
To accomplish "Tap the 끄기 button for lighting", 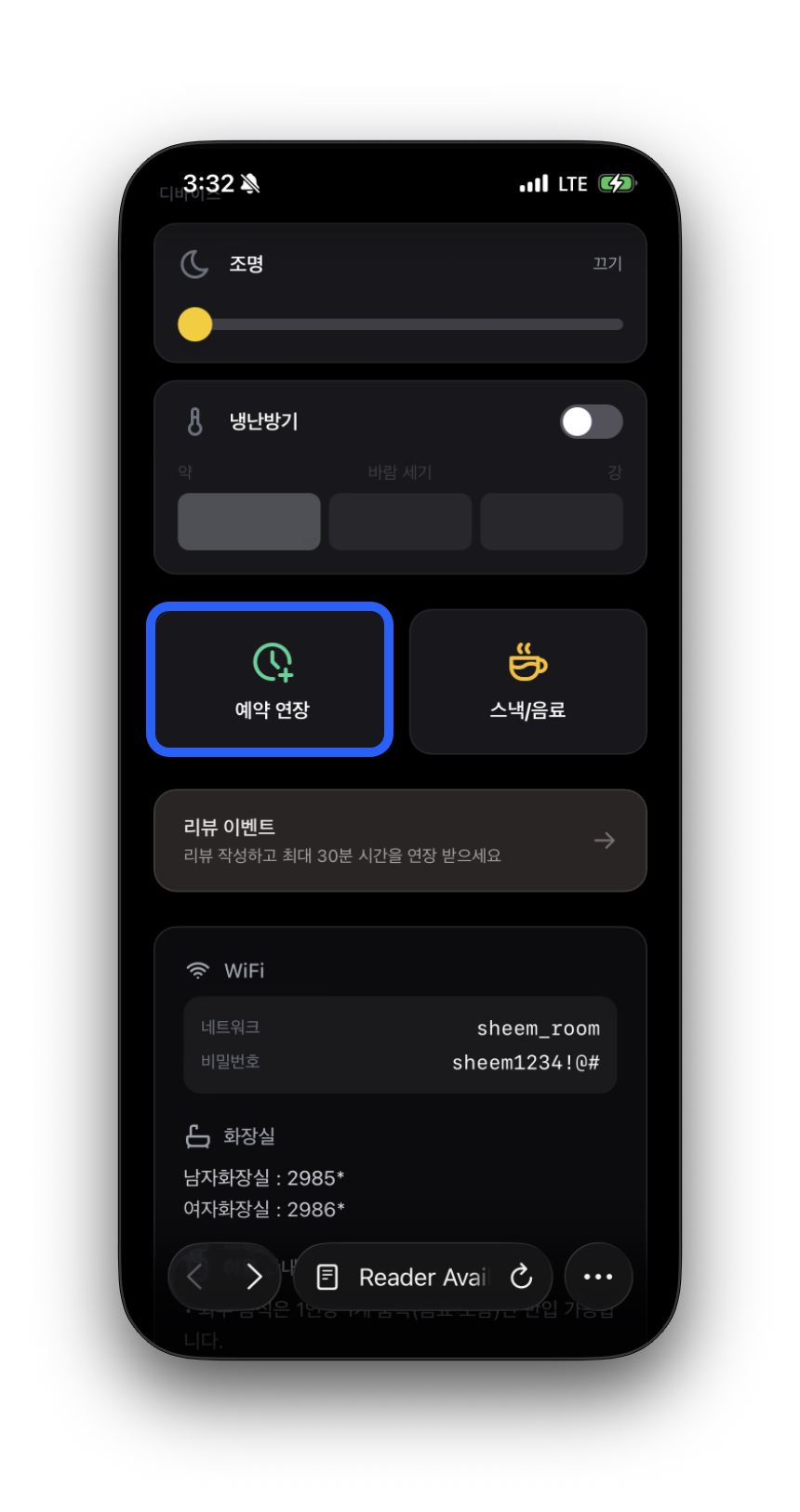I will coord(607,263).
